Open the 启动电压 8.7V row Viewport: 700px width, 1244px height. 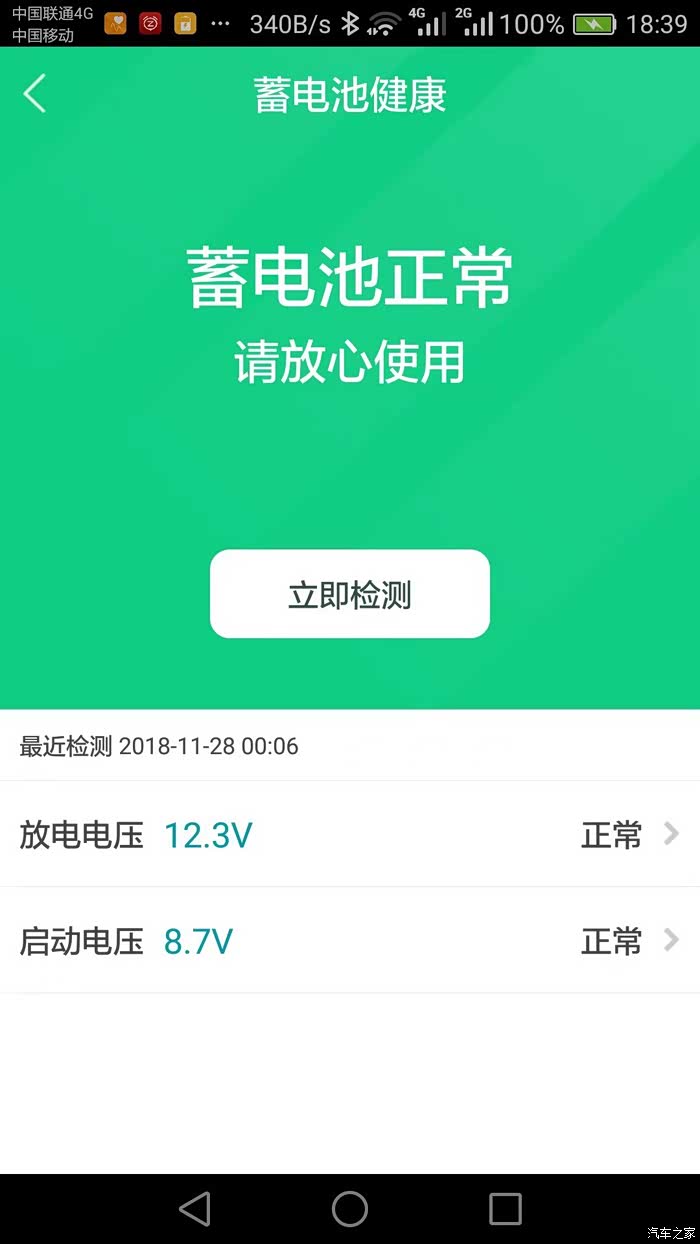click(350, 940)
